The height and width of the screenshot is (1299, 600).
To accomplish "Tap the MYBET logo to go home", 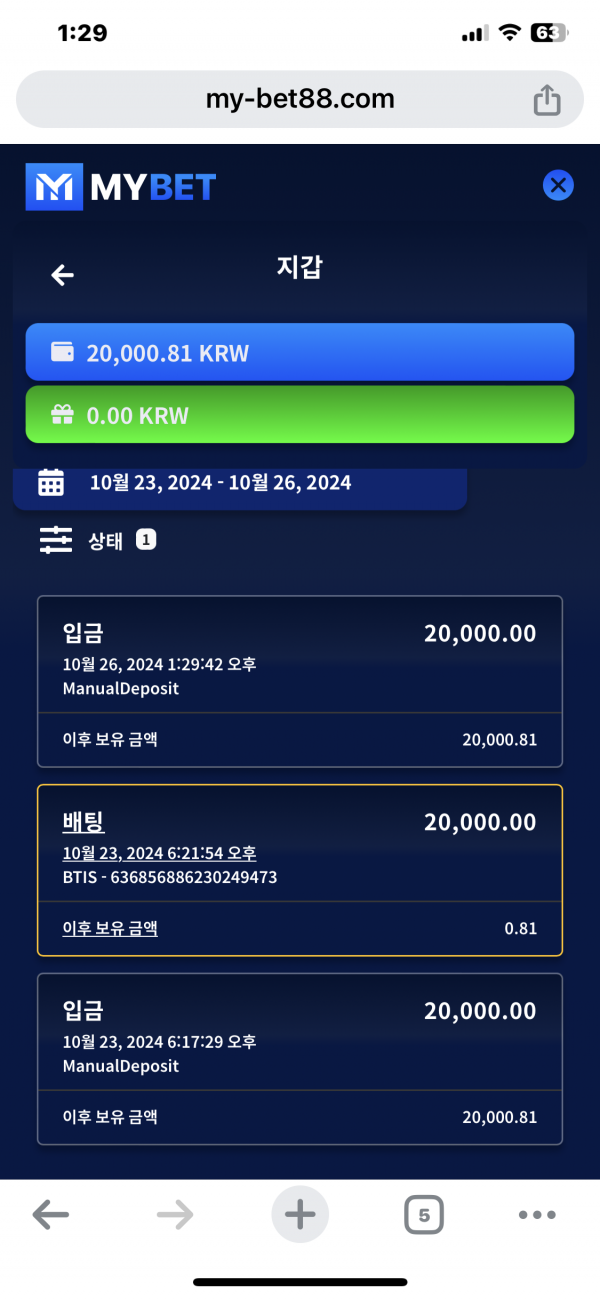I will 121,187.
